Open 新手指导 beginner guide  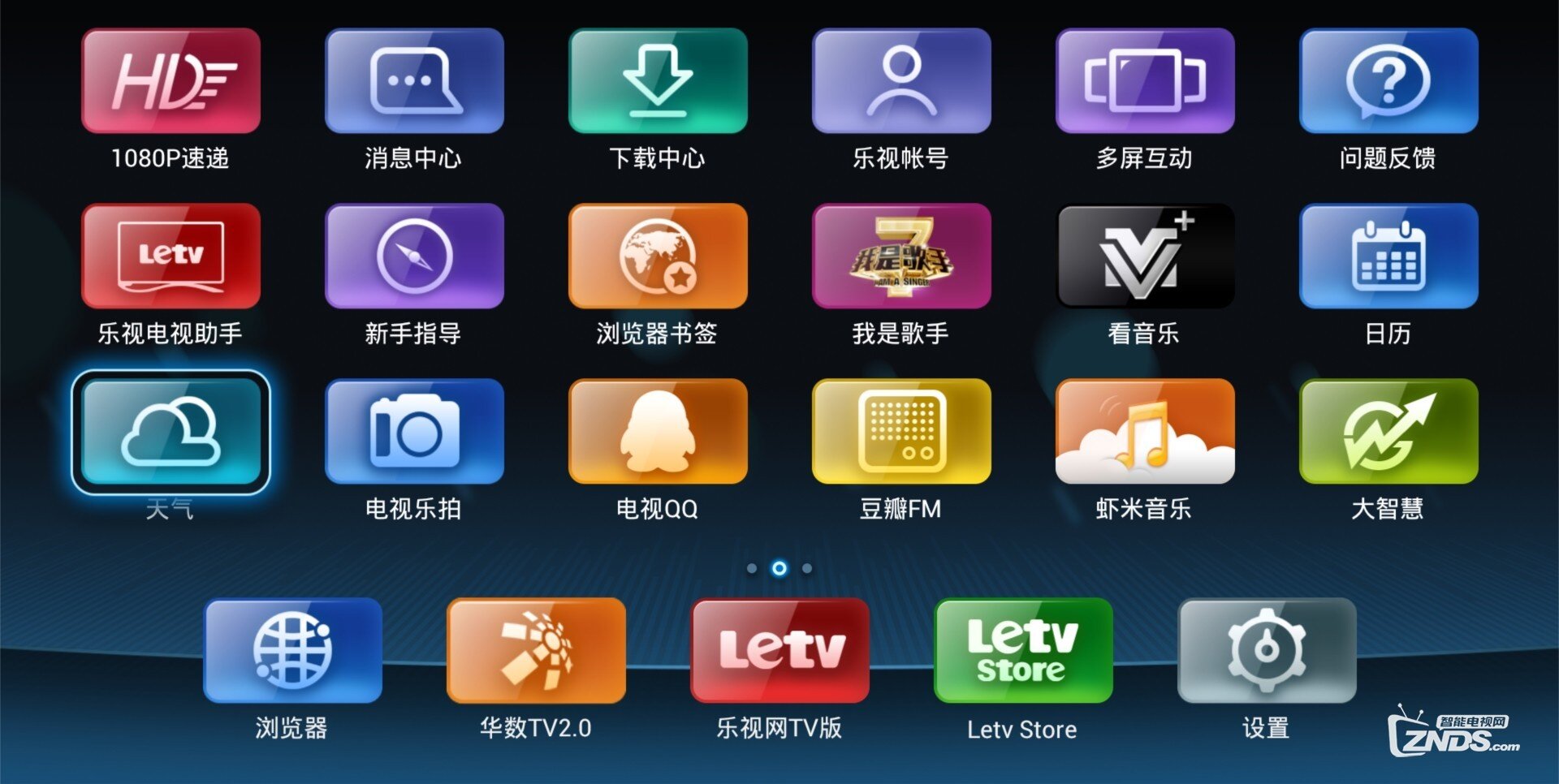[414, 256]
